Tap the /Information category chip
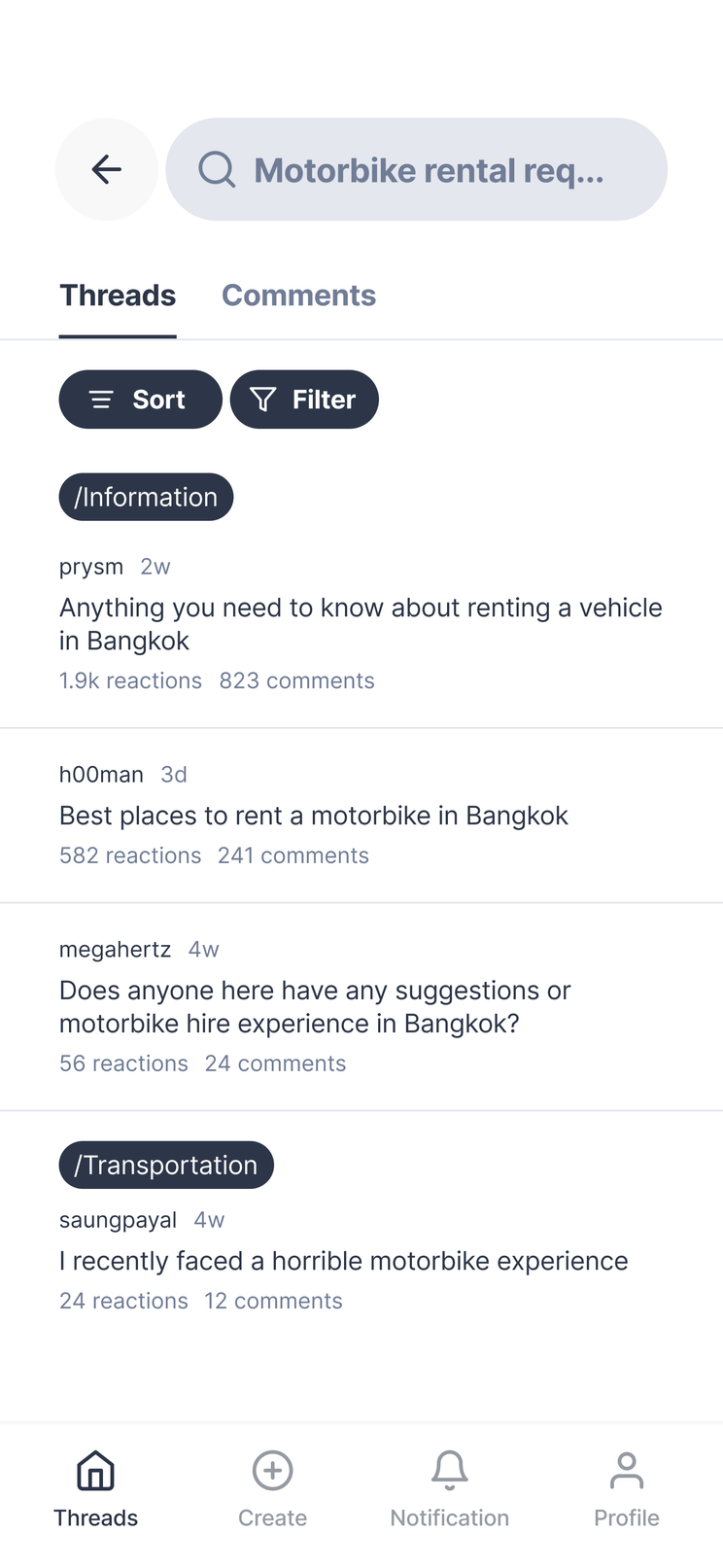This screenshot has height=1568, width=723. (146, 497)
